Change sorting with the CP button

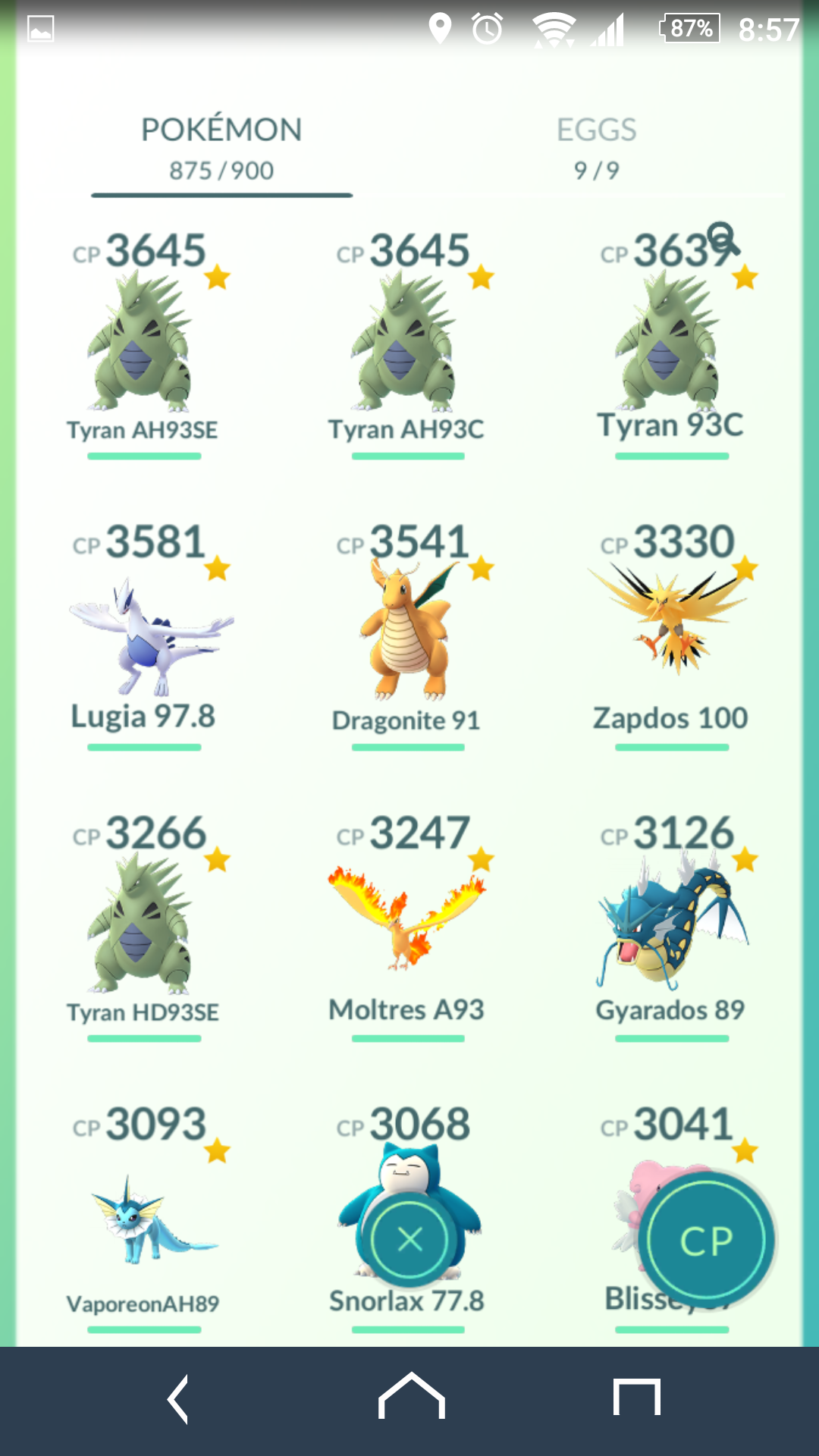707,1240
